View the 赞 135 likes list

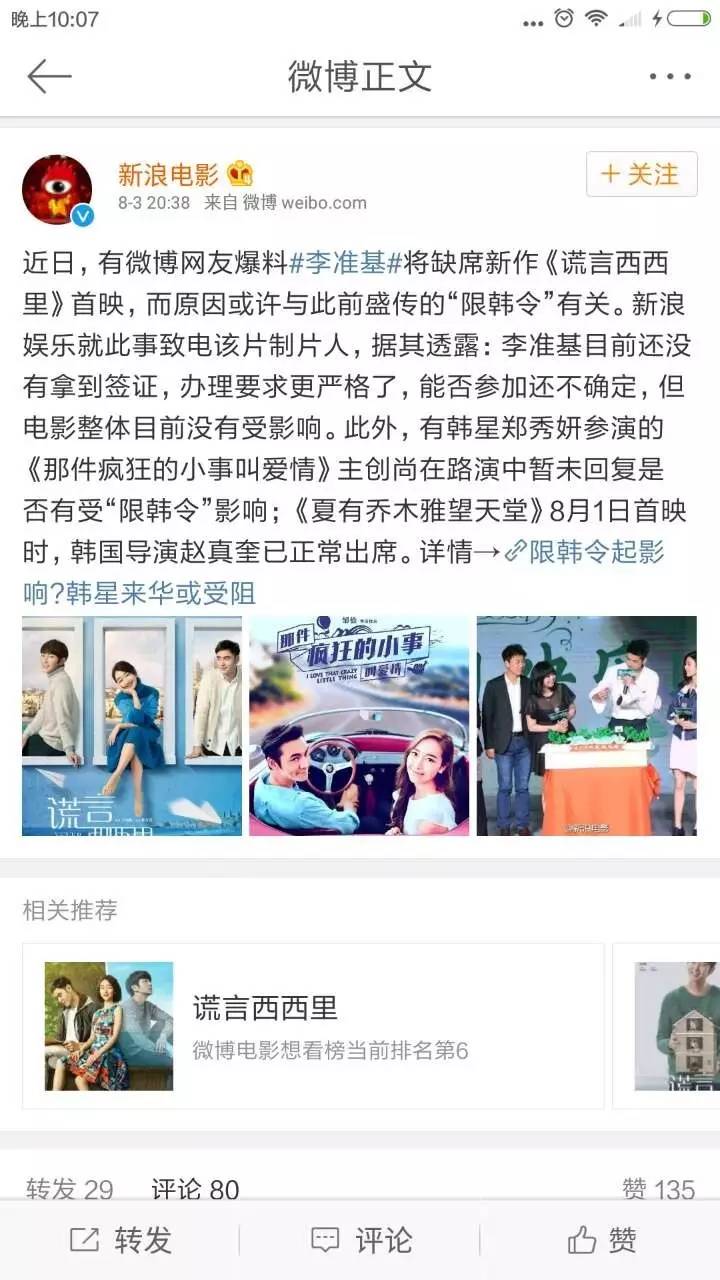657,1189
